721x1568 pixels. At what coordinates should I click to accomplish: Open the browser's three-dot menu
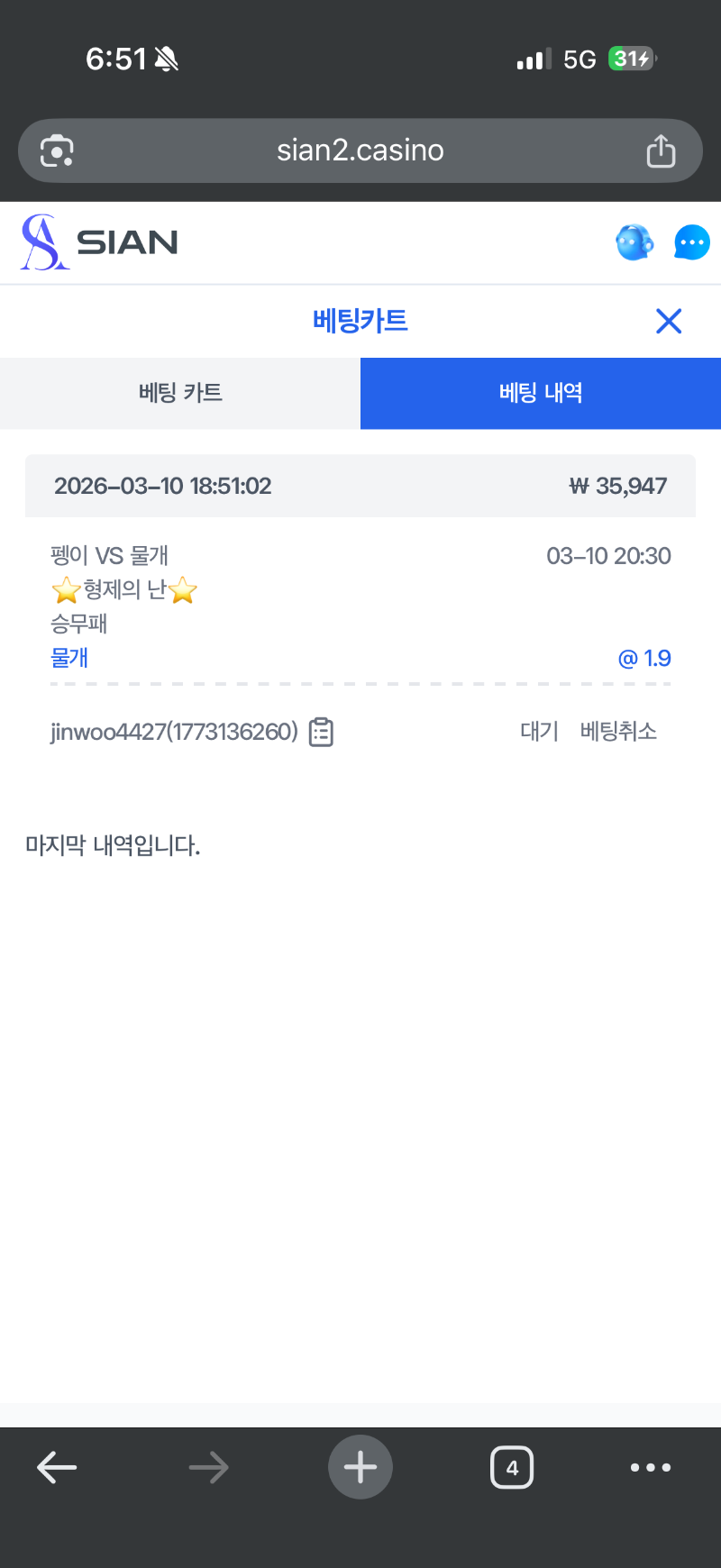651,1467
